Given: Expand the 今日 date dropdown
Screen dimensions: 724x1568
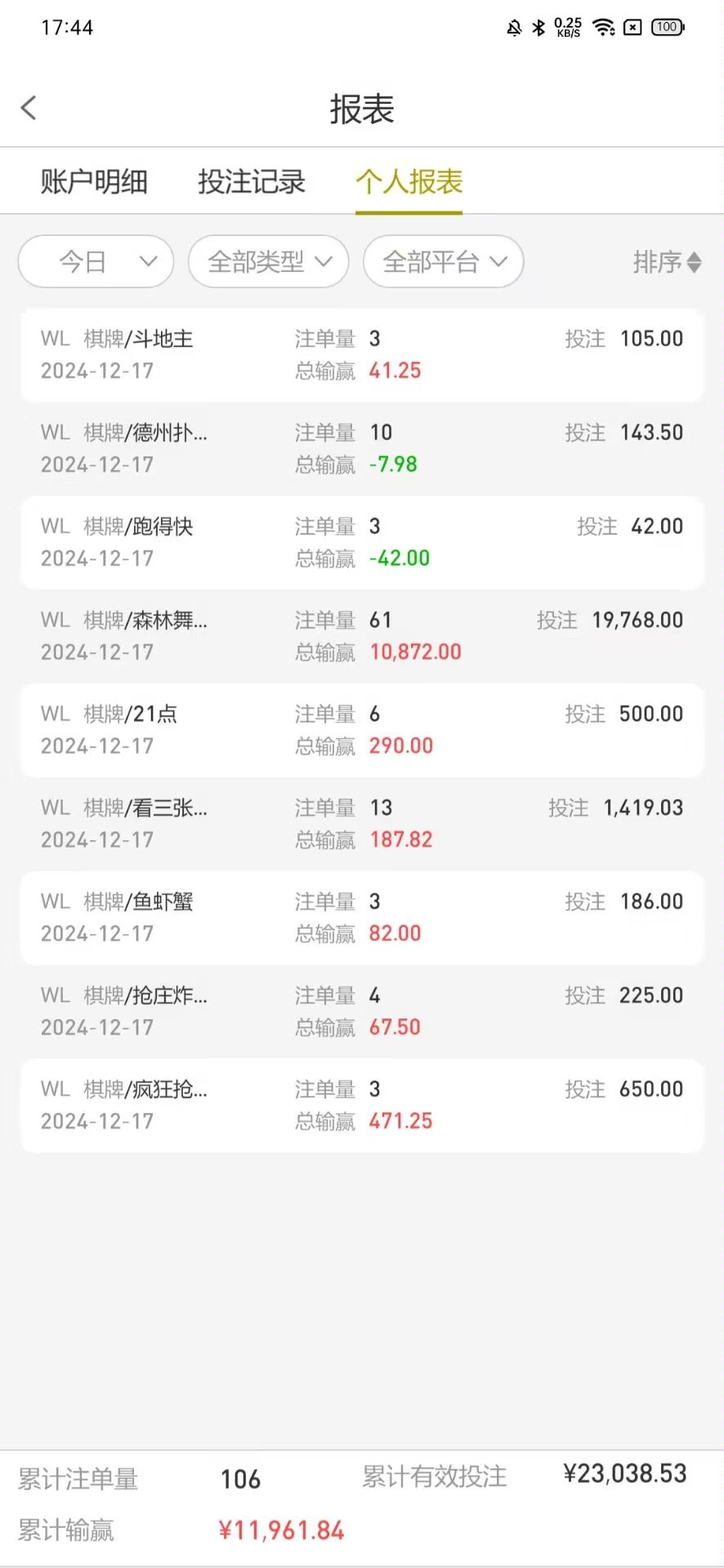Looking at the screenshot, I should pyautogui.click(x=96, y=262).
